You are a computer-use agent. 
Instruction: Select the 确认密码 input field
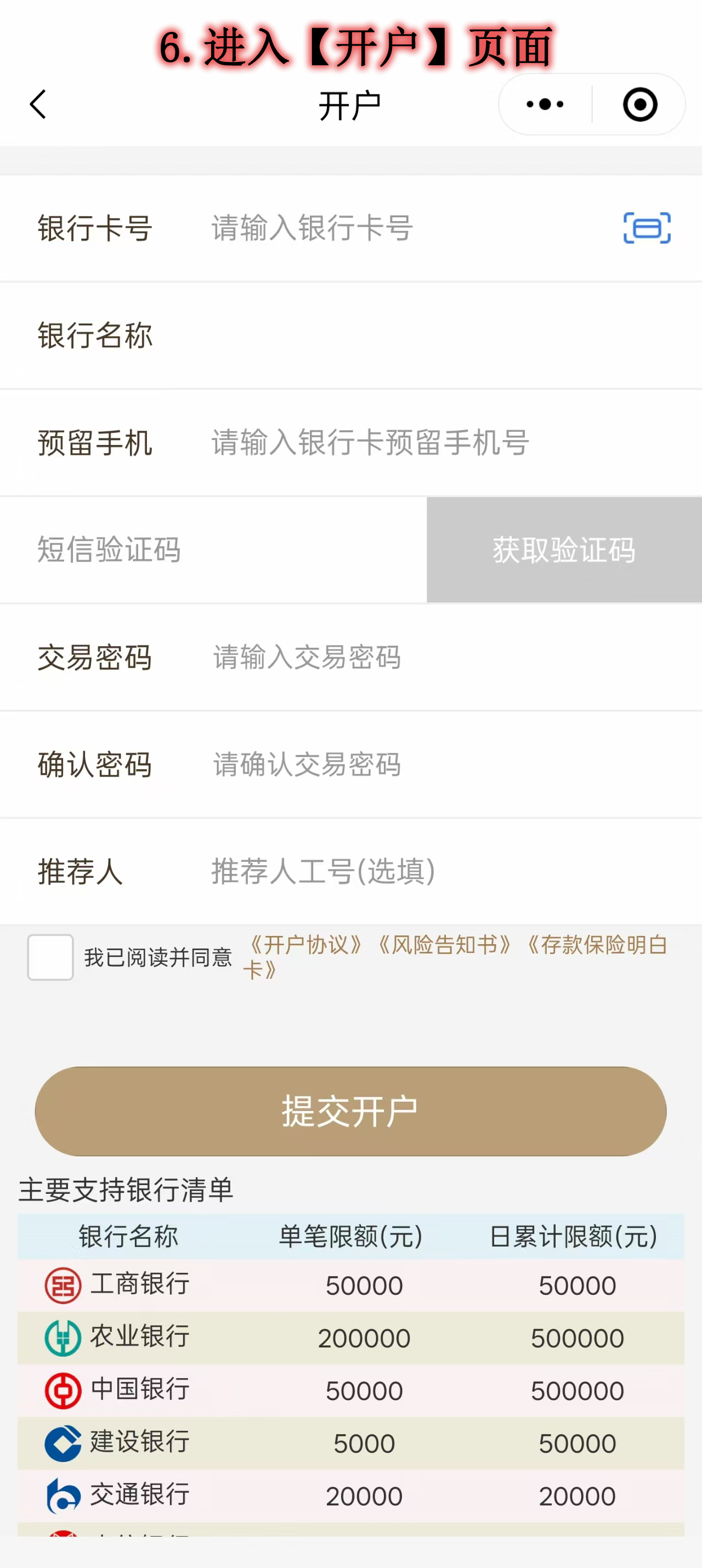[x=450, y=764]
